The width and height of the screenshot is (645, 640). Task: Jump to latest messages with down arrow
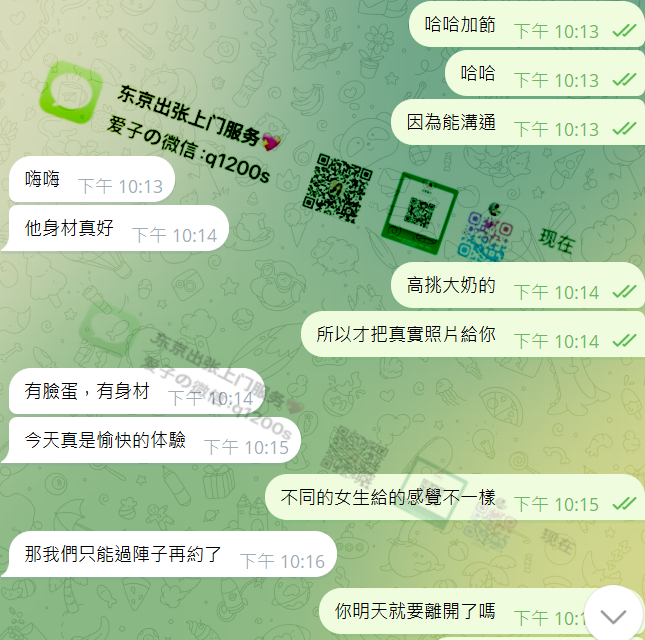click(x=612, y=613)
